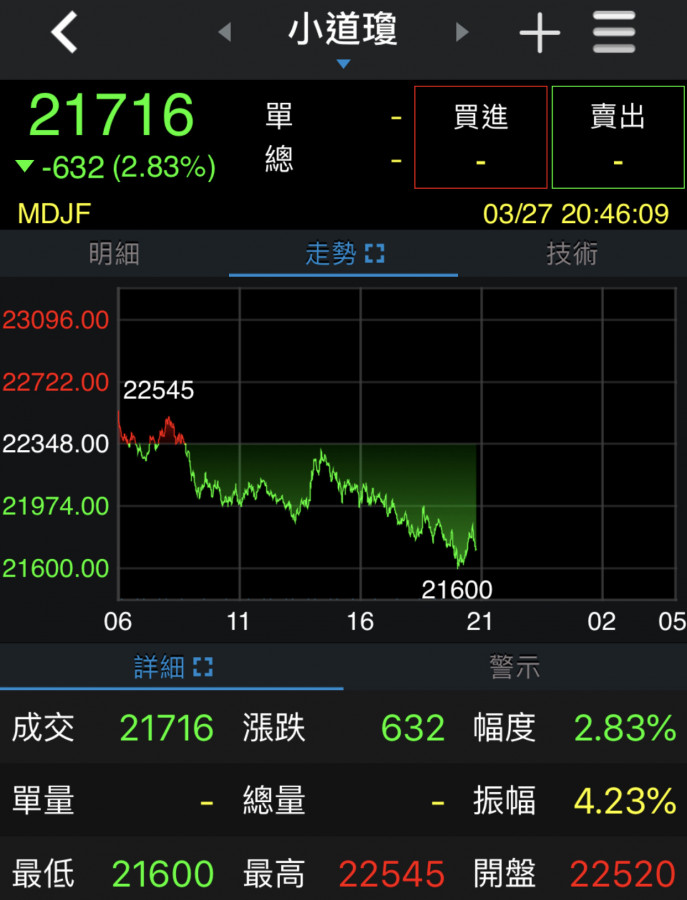Image resolution: width=687 pixels, height=900 pixels.
Task: Switch to the 明細 tab
Action: click(114, 254)
